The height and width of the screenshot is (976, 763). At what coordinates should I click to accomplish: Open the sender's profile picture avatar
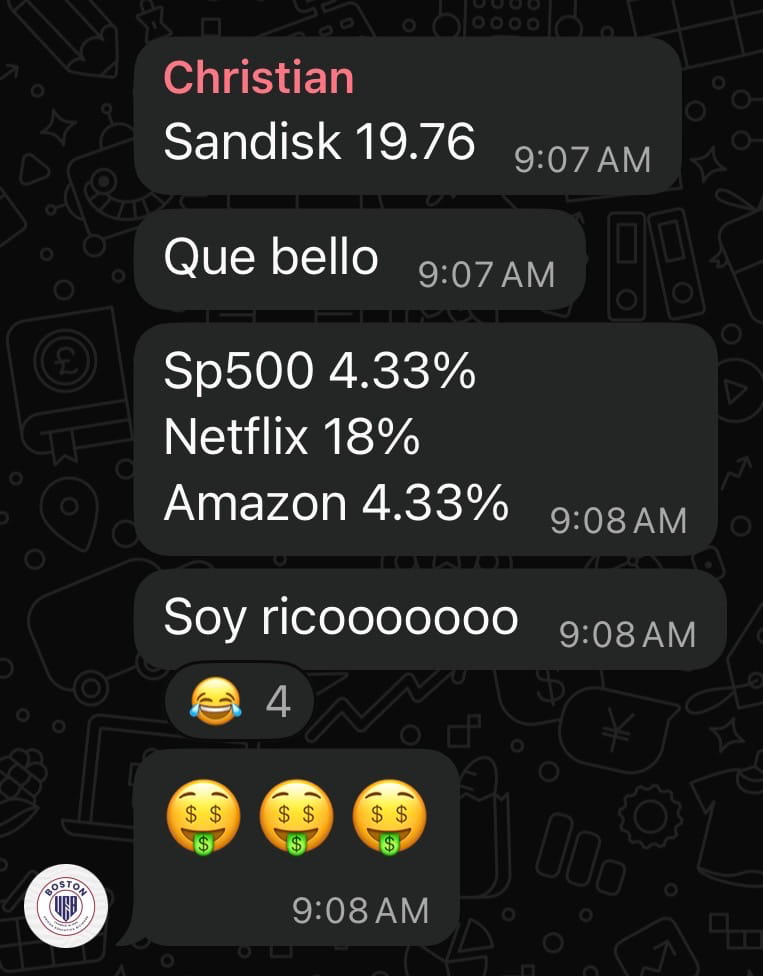click(x=66, y=906)
